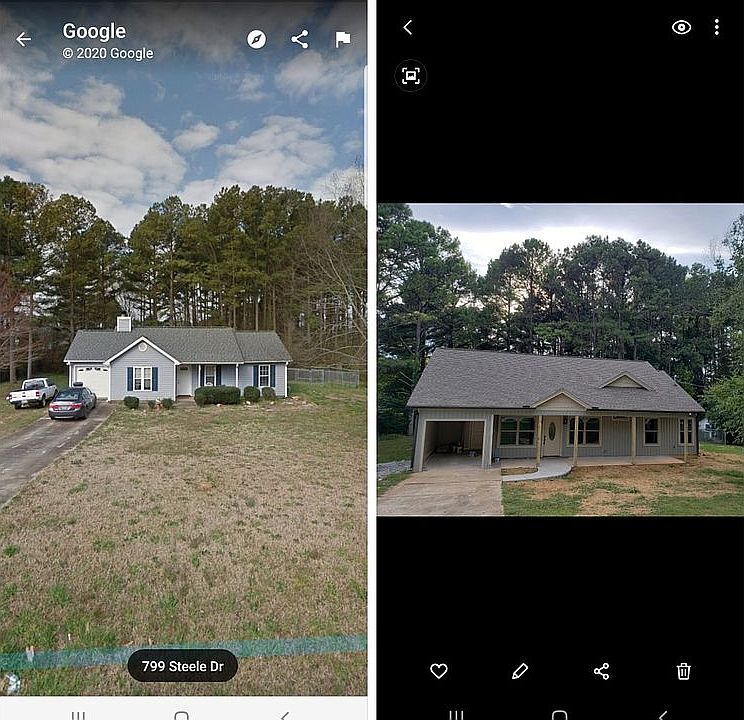
Task: Toggle the eye icon in gallery
Action: (x=681, y=28)
